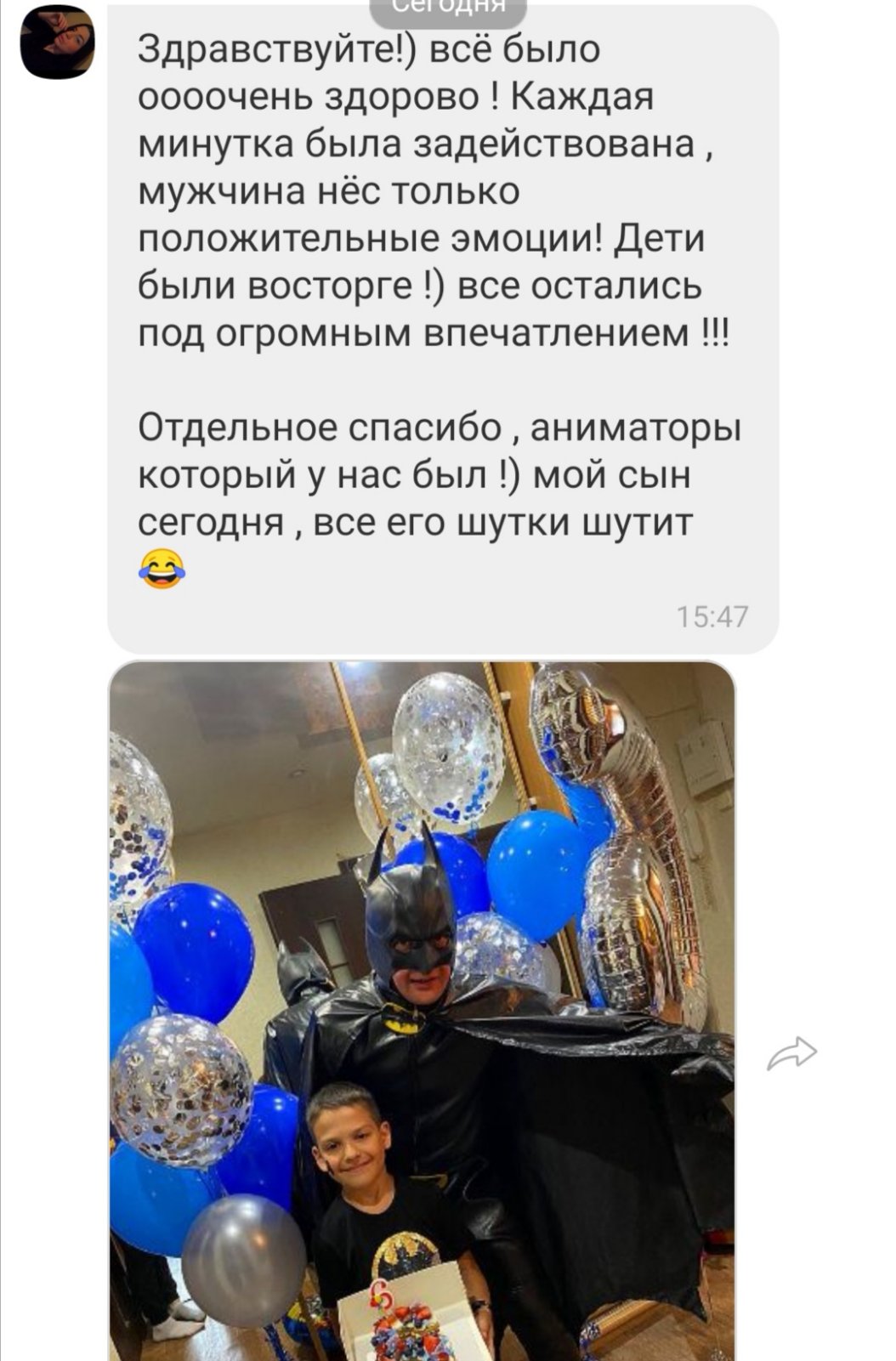Forward the Batman photo message

(791, 1053)
